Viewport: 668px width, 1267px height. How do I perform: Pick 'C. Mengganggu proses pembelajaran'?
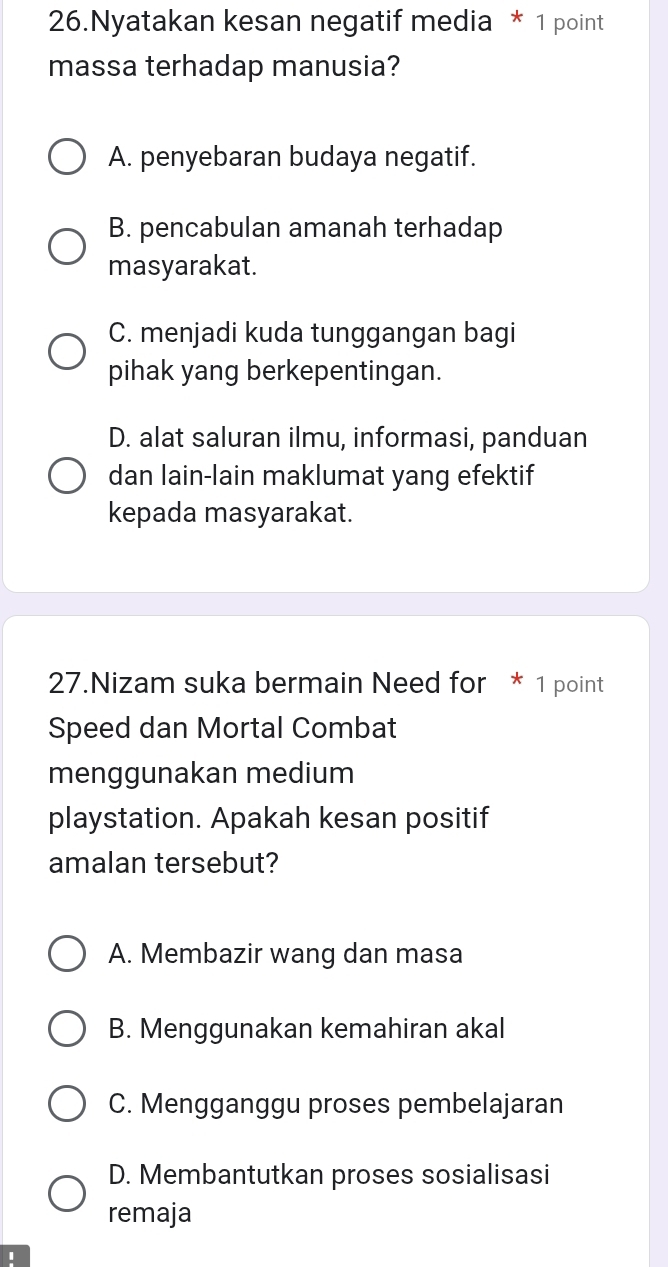[x=67, y=1104]
